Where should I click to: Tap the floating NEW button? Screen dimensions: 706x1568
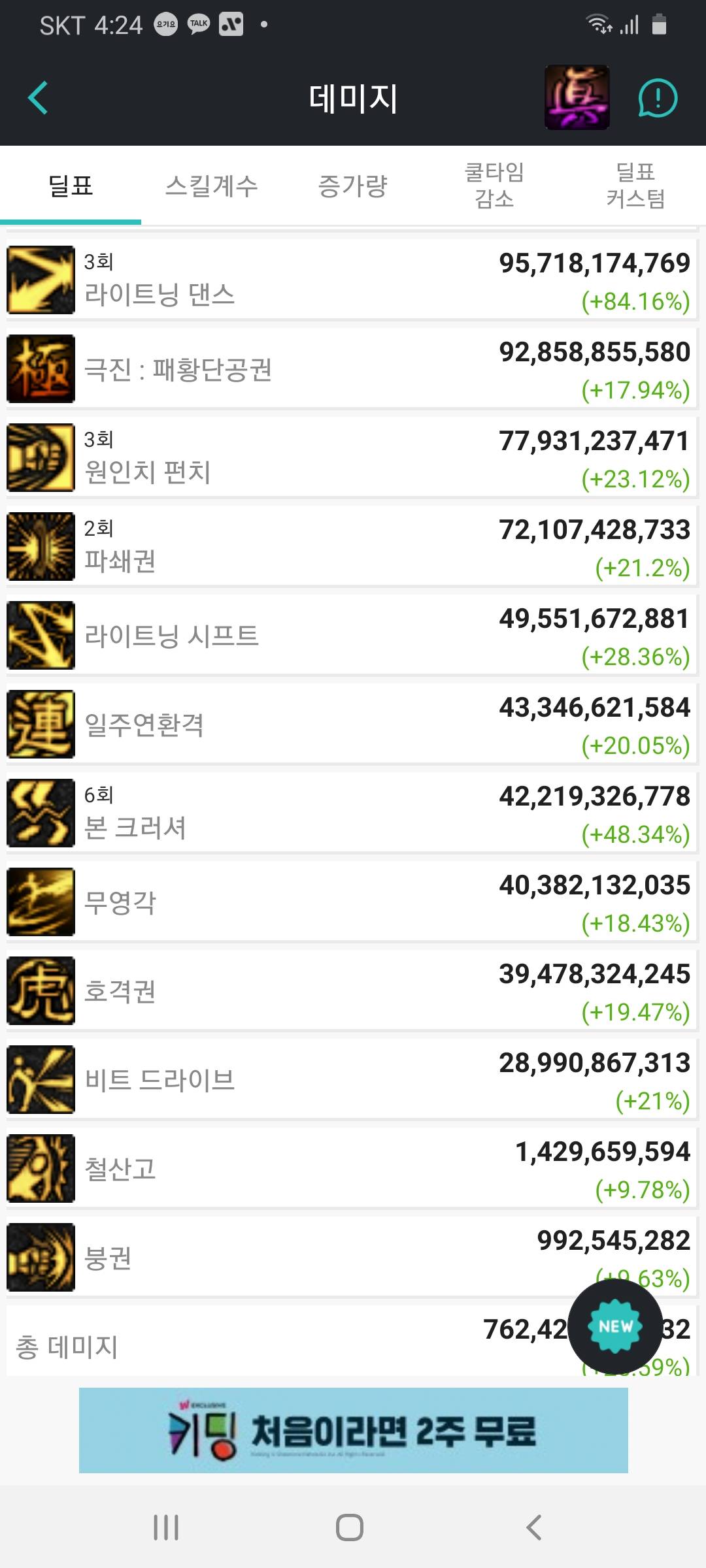coord(615,1326)
